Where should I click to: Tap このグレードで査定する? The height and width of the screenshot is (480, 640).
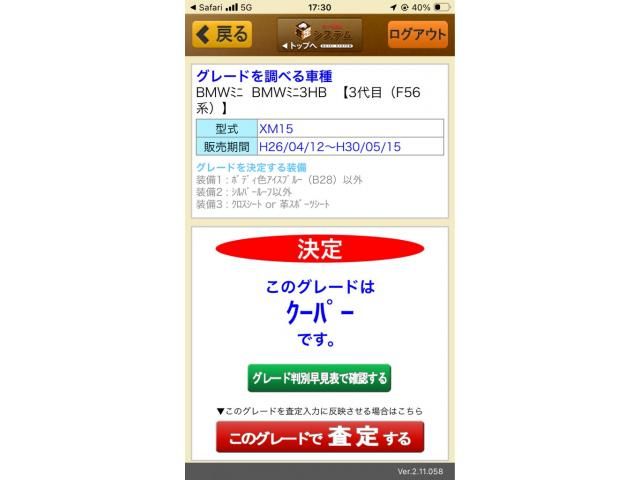point(319,437)
